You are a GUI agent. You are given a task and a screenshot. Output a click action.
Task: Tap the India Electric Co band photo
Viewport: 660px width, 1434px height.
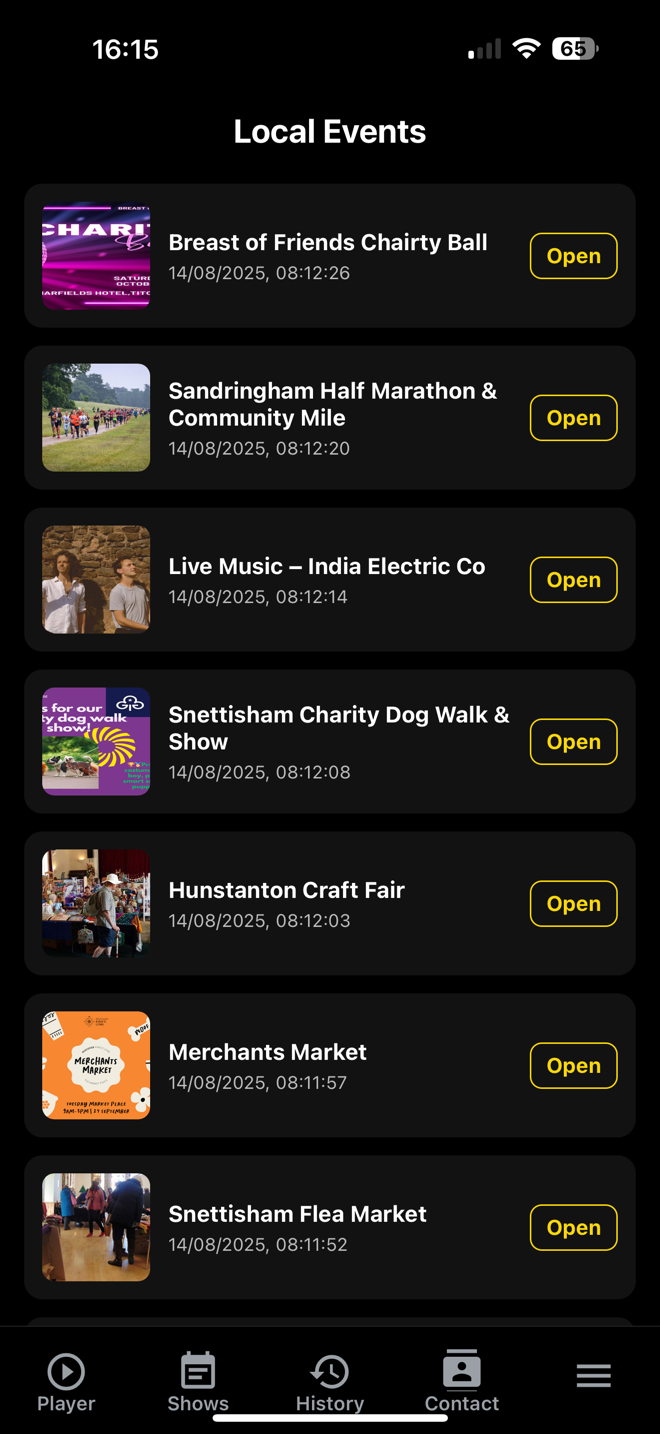point(96,580)
